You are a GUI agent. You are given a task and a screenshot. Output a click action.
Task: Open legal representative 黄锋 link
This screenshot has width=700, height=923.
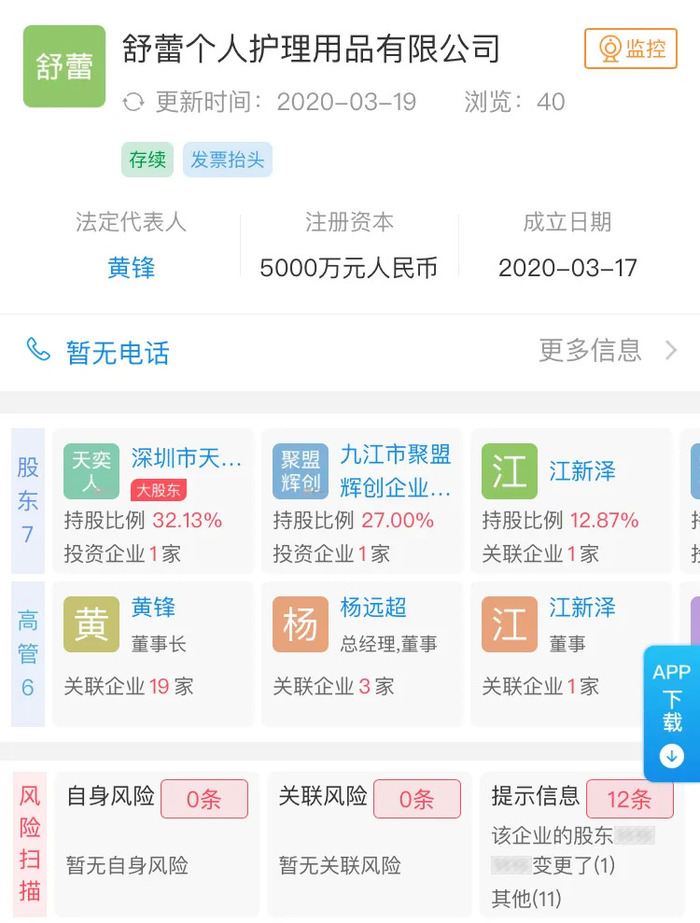point(131,268)
